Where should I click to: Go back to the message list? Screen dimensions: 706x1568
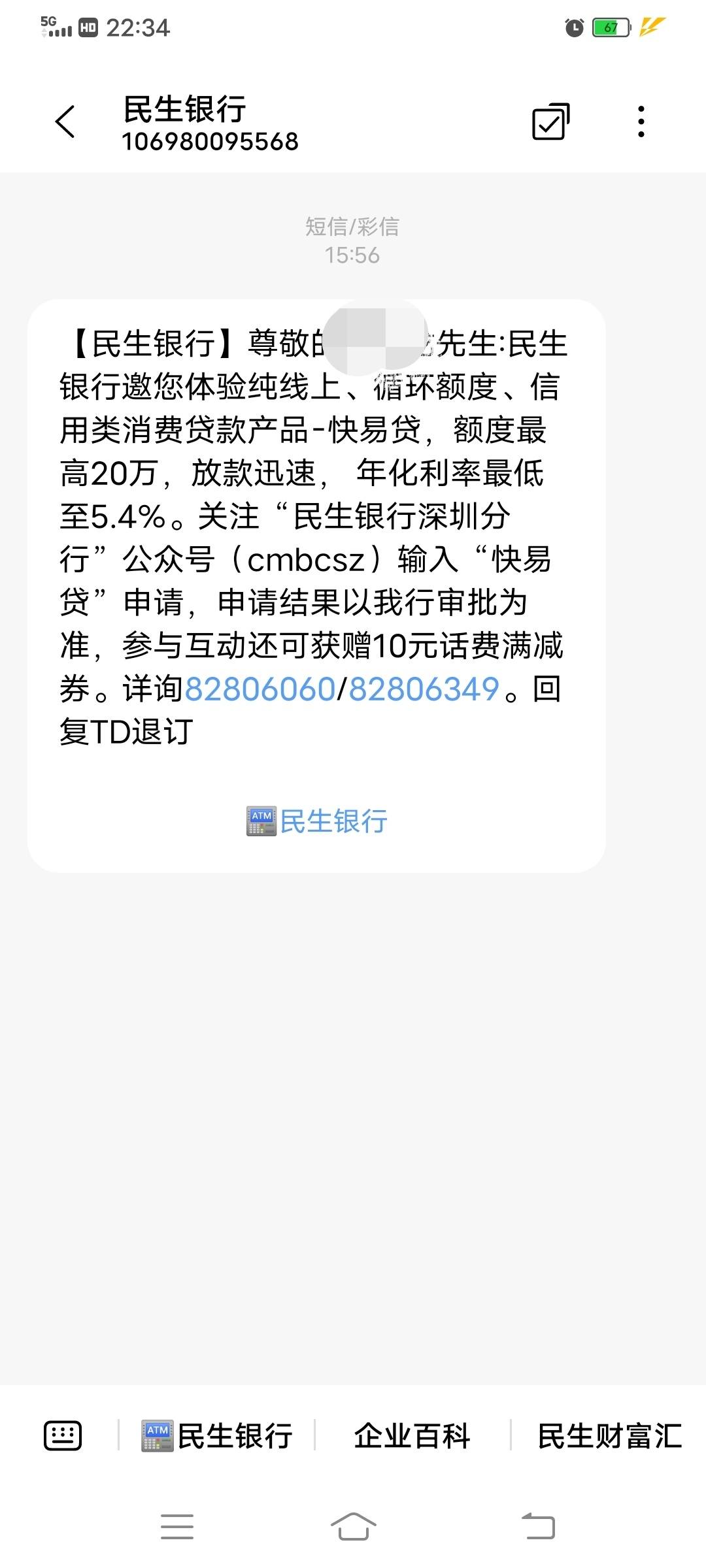pyautogui.click(x=65, y=122)
